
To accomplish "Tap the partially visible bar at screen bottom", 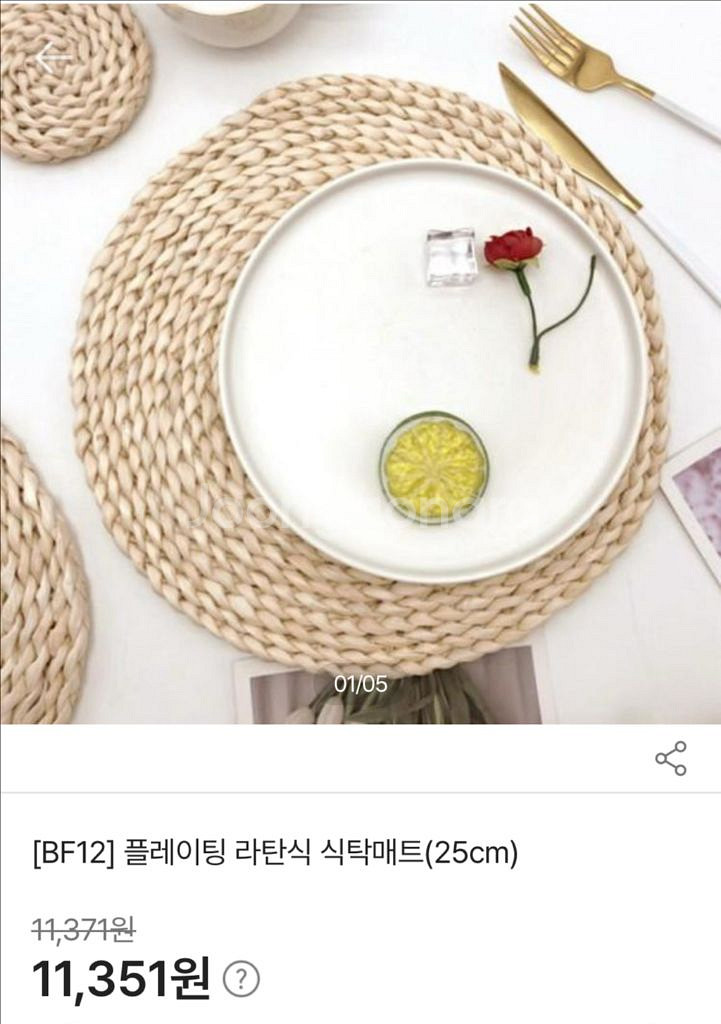I will click(360, 1018).
